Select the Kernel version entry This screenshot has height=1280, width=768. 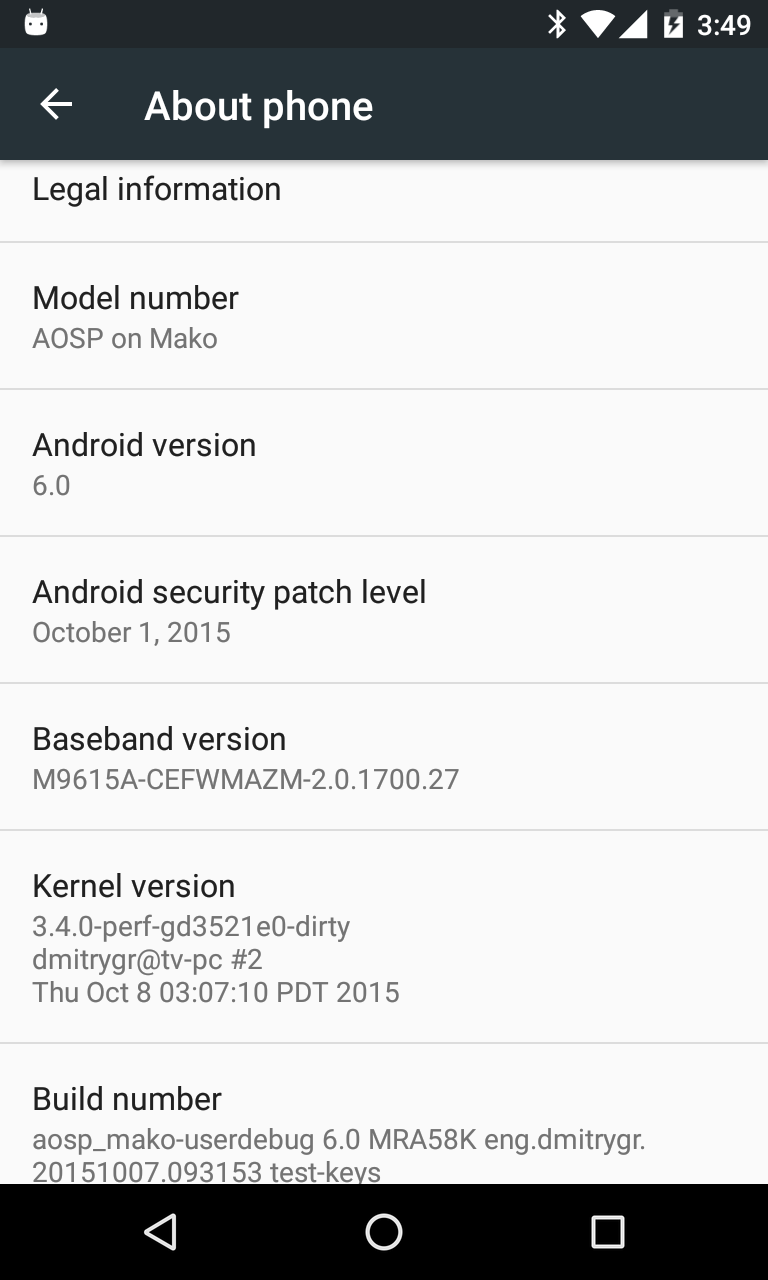click(384, 937)
